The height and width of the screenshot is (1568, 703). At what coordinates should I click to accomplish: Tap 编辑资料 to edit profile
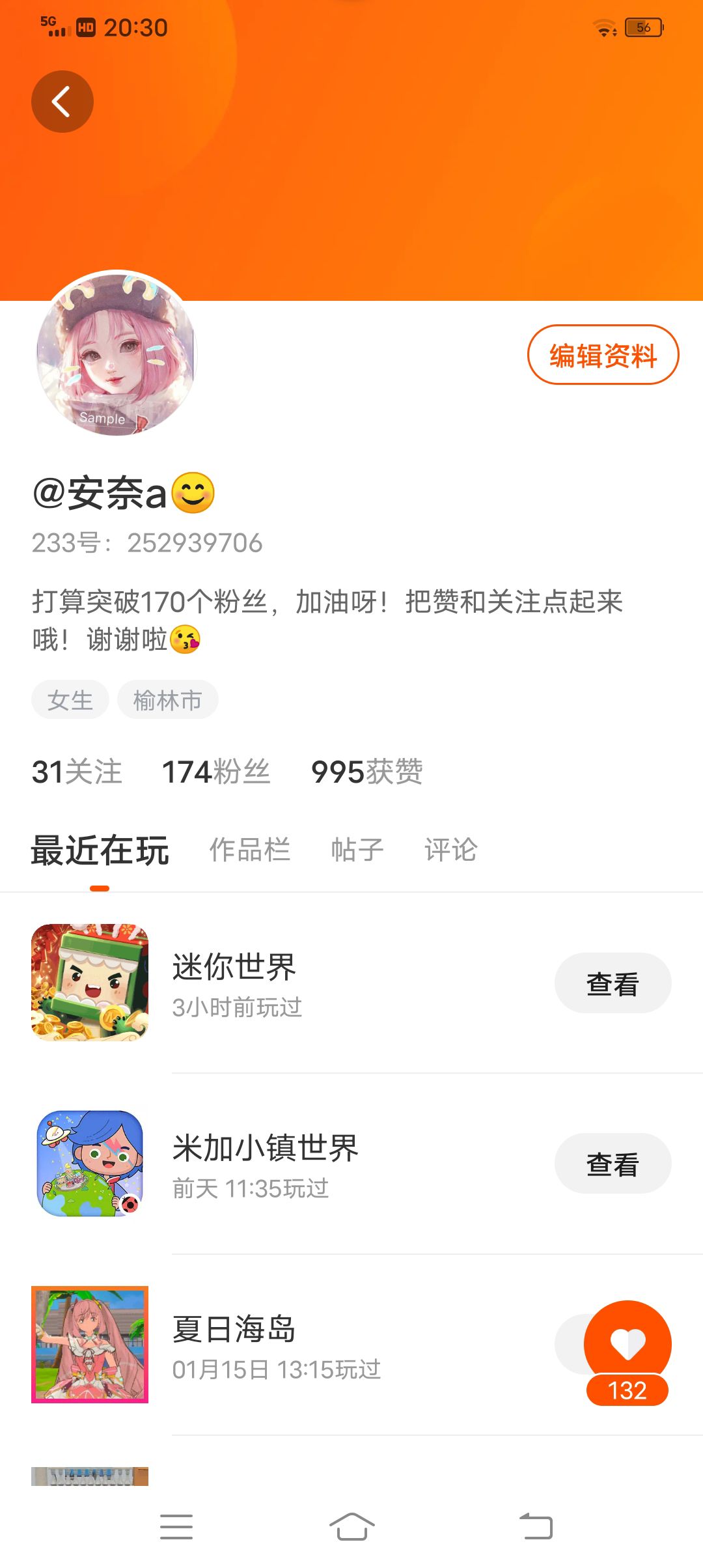(603, 356)
